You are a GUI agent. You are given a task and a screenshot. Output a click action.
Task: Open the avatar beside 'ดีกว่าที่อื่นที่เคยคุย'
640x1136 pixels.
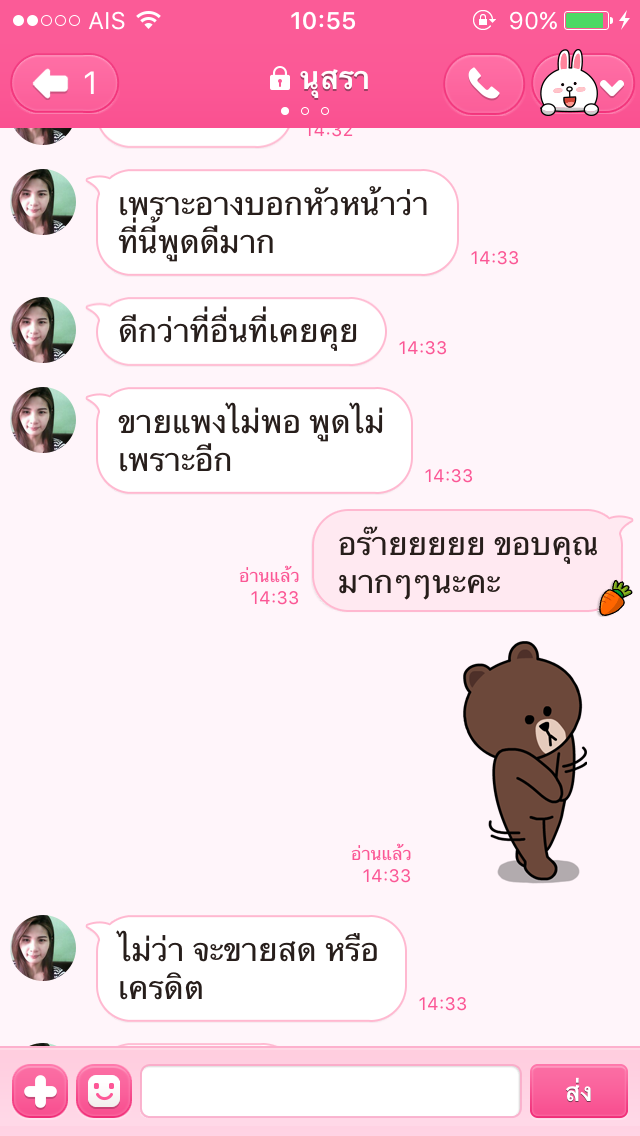(43, 330)
